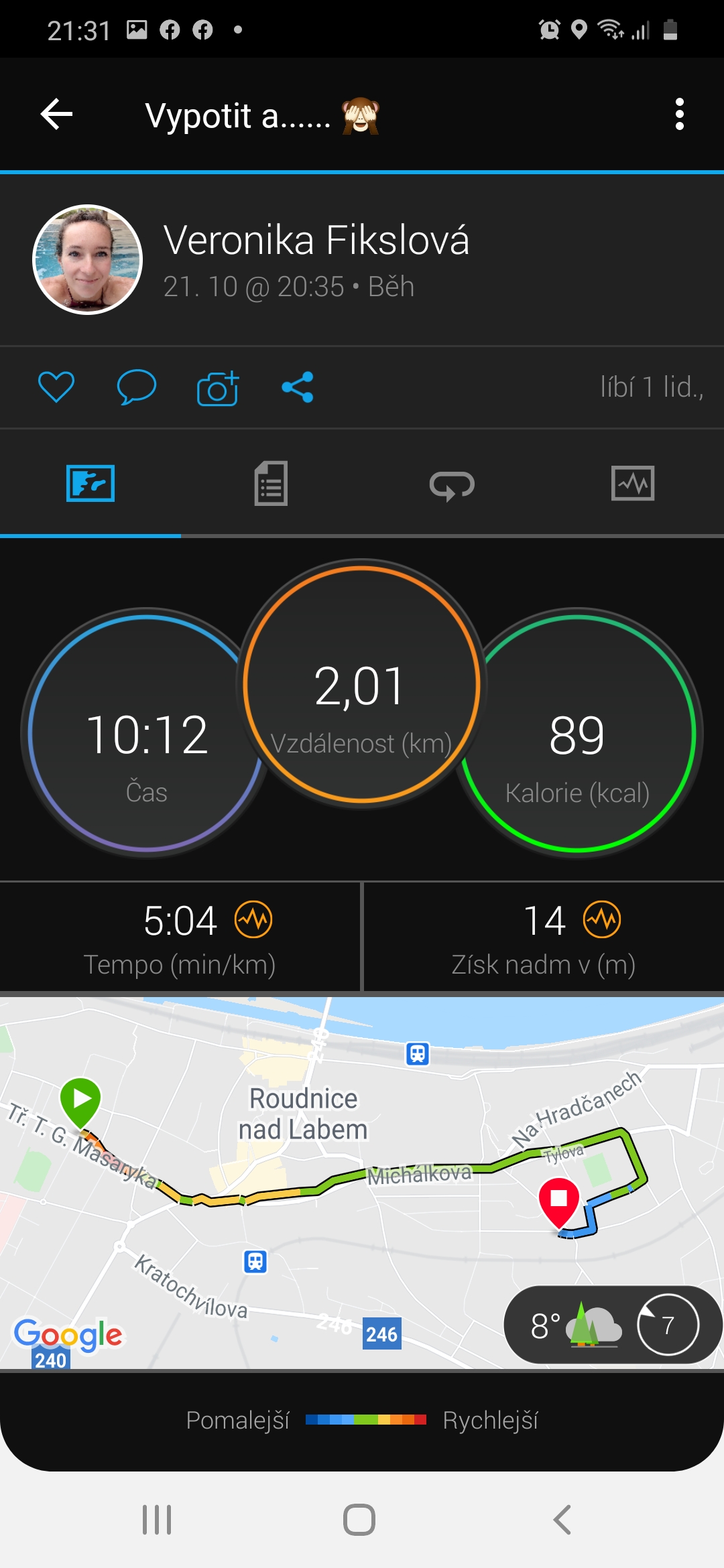
Task: Open the pace chart icon next to Tempo
Action: (253, 920)
